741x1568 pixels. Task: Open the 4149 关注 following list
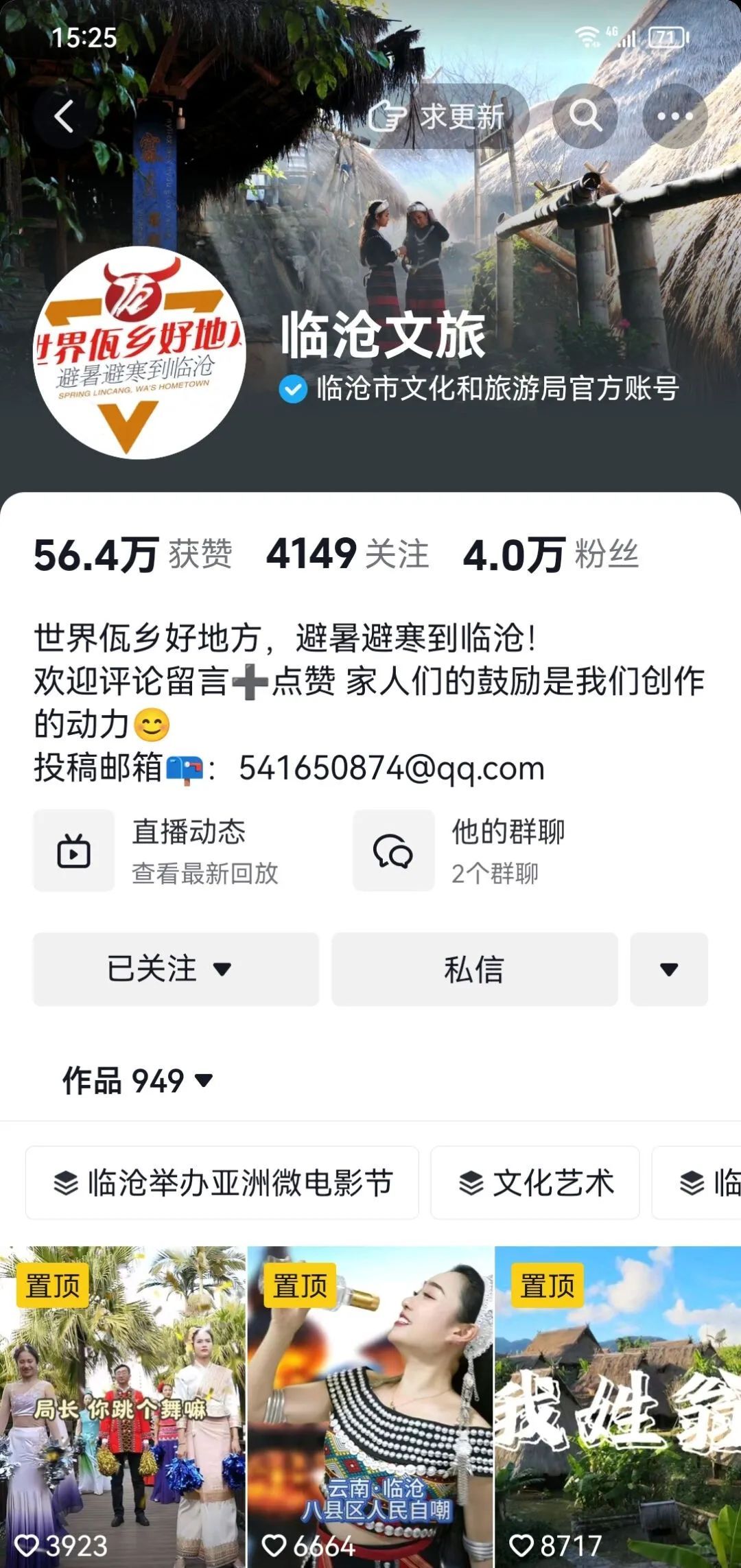coord(347,554)
